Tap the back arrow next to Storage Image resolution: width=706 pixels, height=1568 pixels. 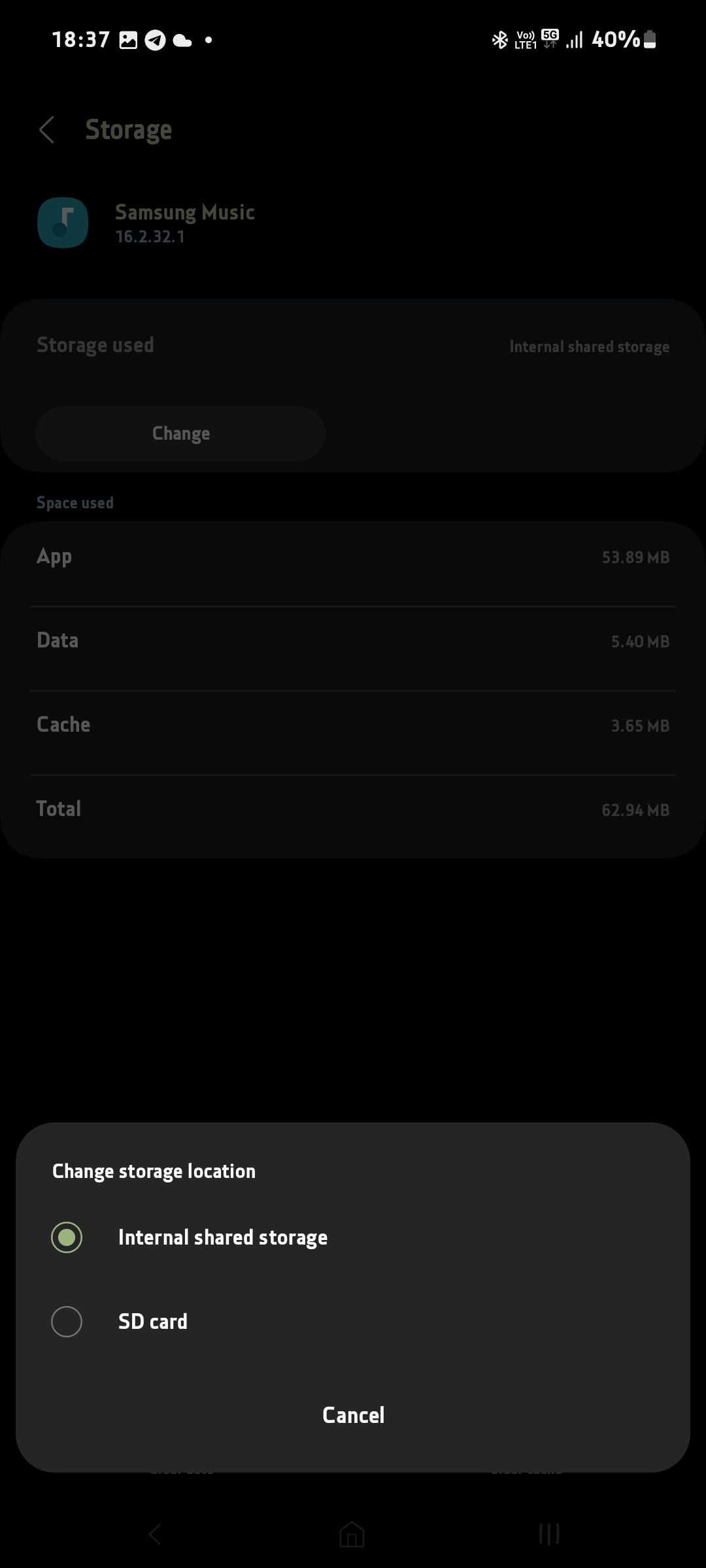[46, 129]
